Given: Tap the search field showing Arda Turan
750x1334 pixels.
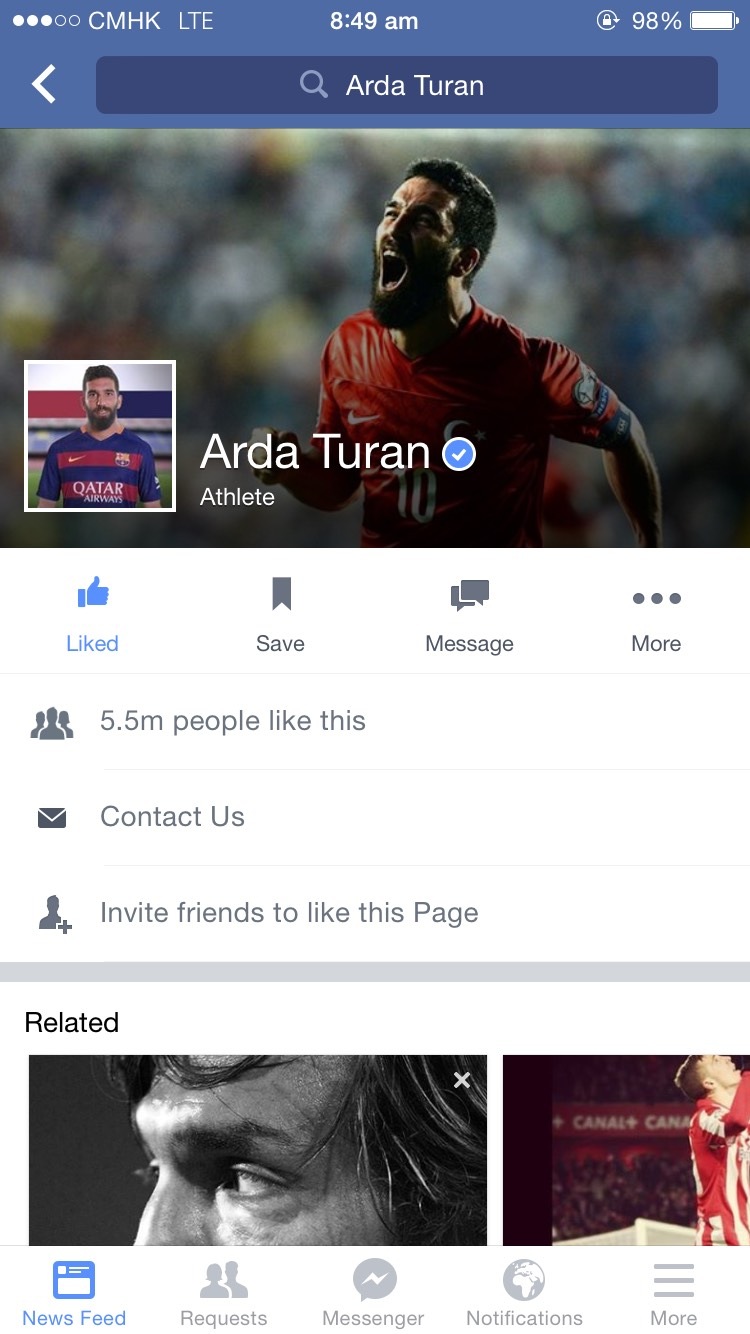Looking at the screenshot, I should point(406,85).
